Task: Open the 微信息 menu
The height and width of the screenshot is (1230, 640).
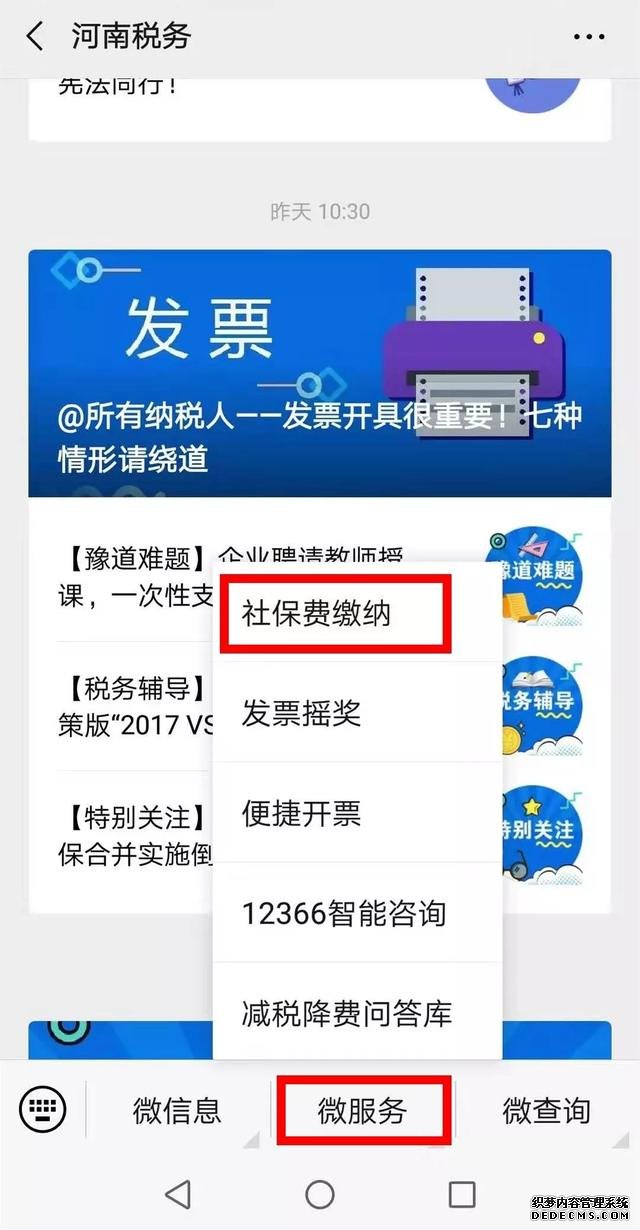Action: click(x=177, y=1110)
